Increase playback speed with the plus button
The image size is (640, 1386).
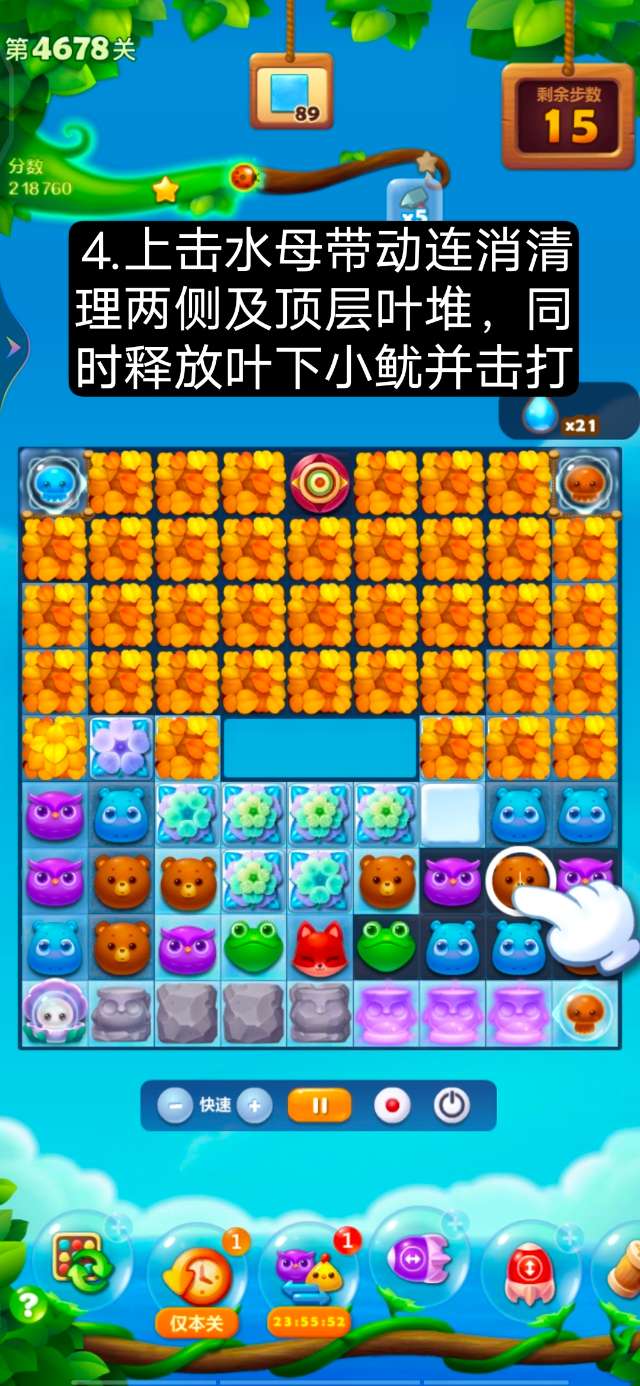[x=255, y=1106]
